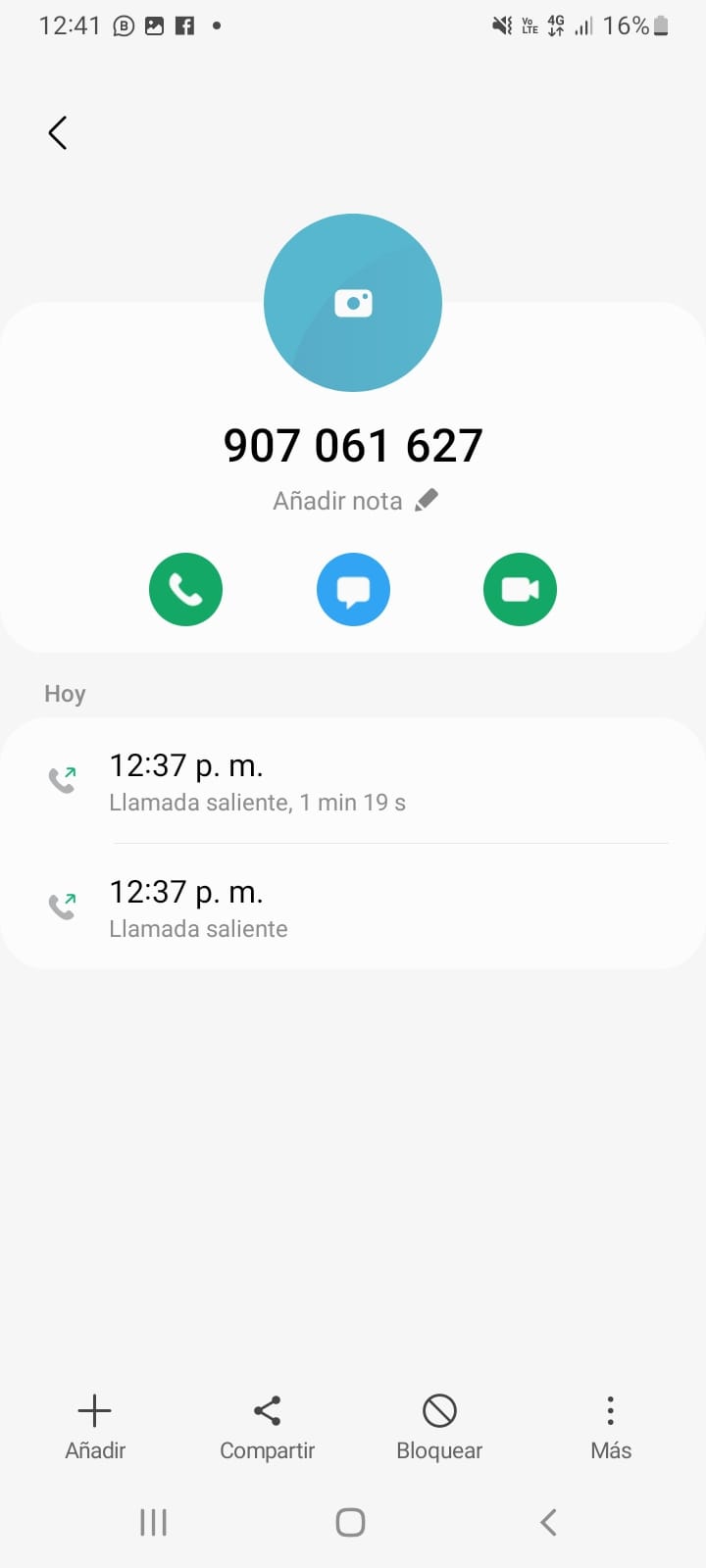Start a video call with the camera icon

coord(520,589)
